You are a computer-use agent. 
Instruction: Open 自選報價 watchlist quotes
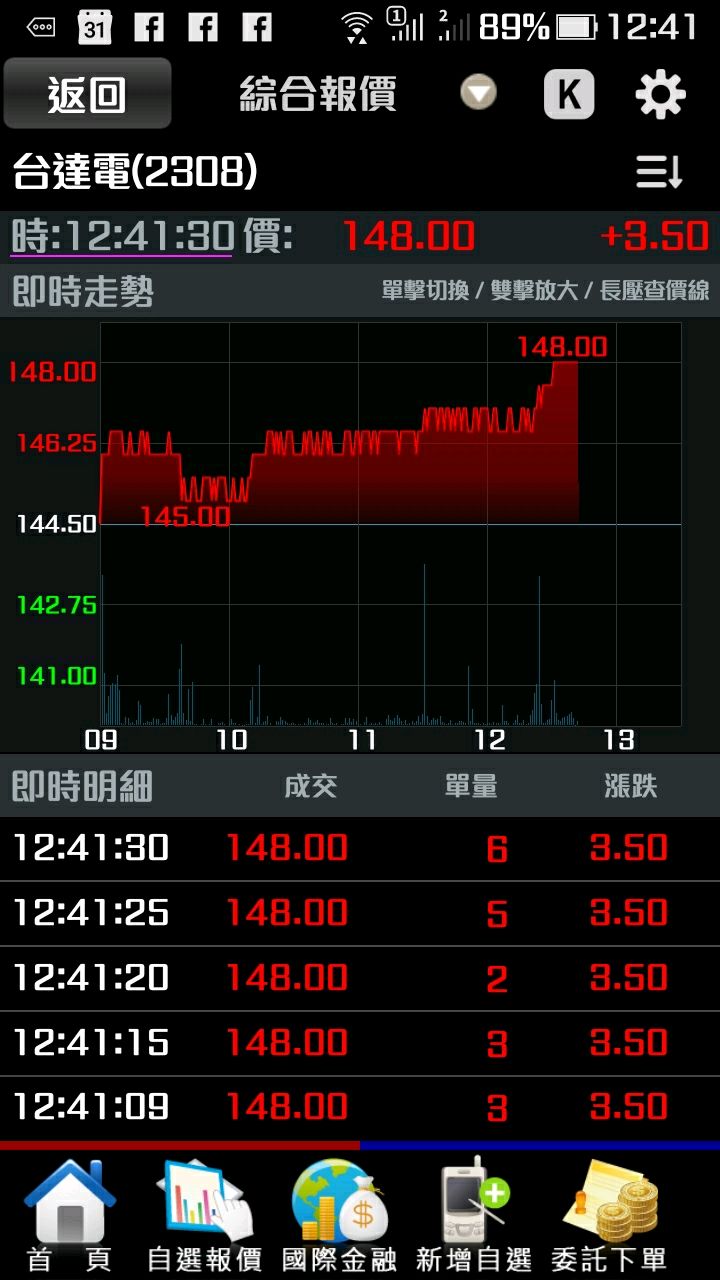pos(205,1216)
